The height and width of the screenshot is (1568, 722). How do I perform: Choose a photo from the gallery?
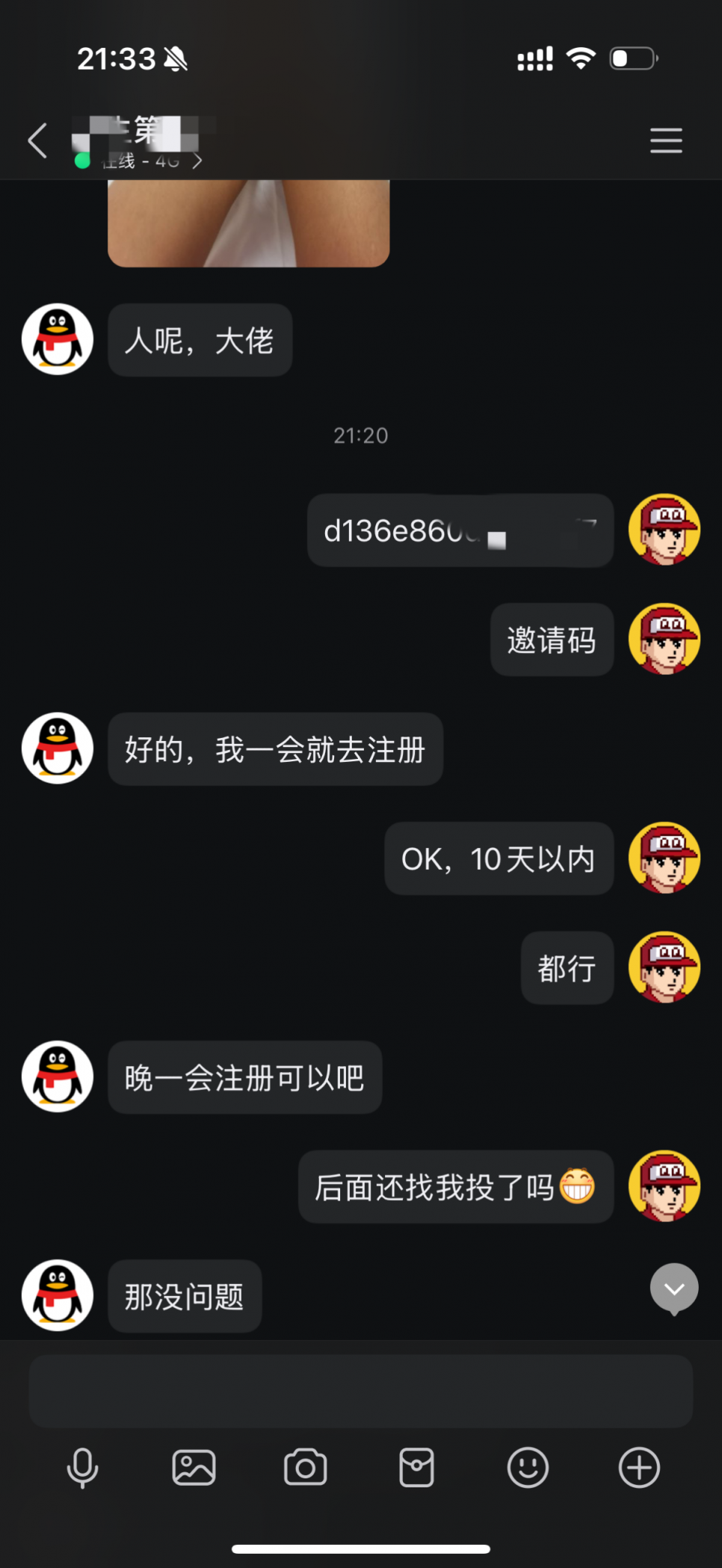194,1468
